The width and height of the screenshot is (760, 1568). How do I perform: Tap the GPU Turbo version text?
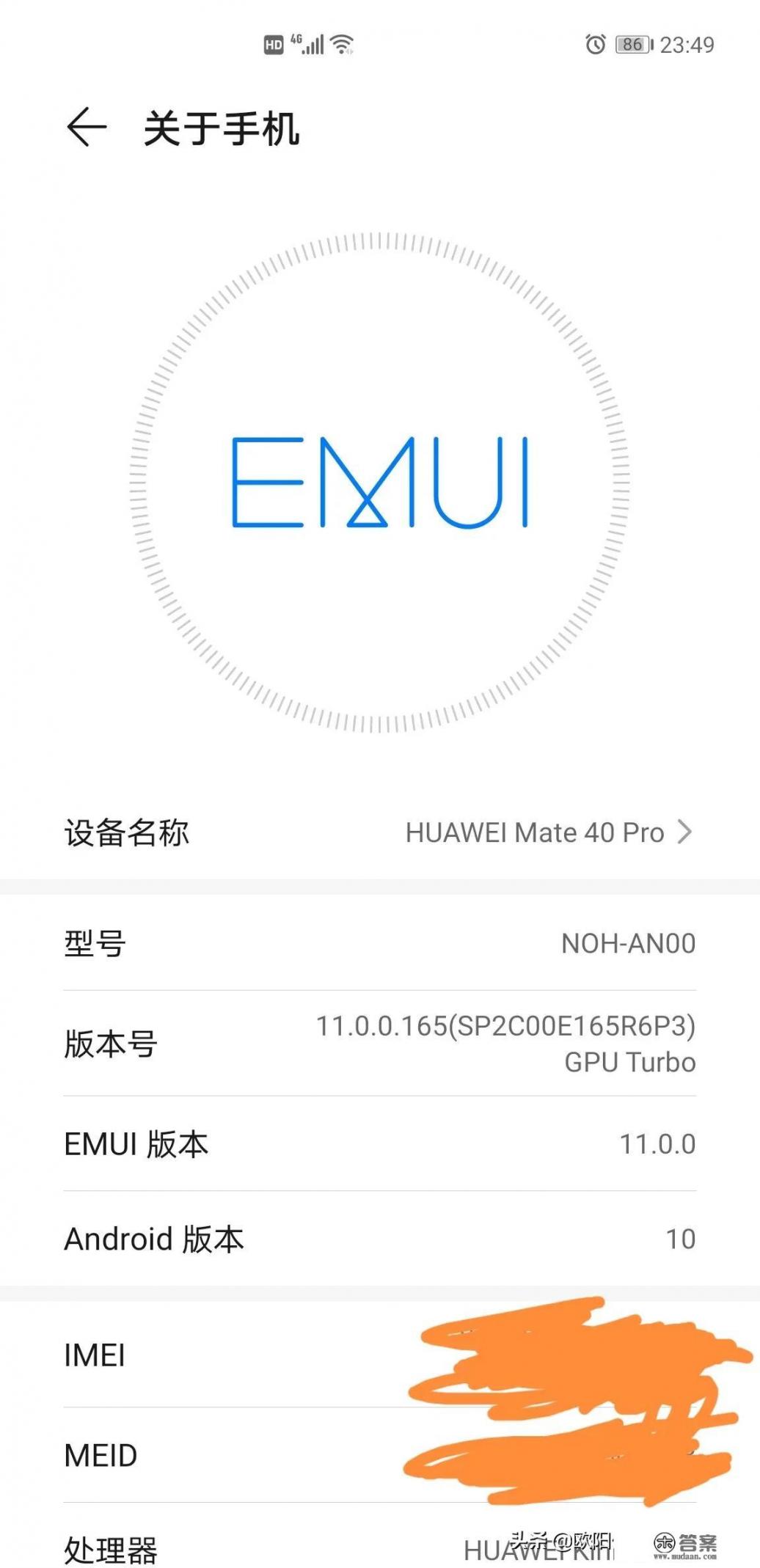pos(629,1063)
